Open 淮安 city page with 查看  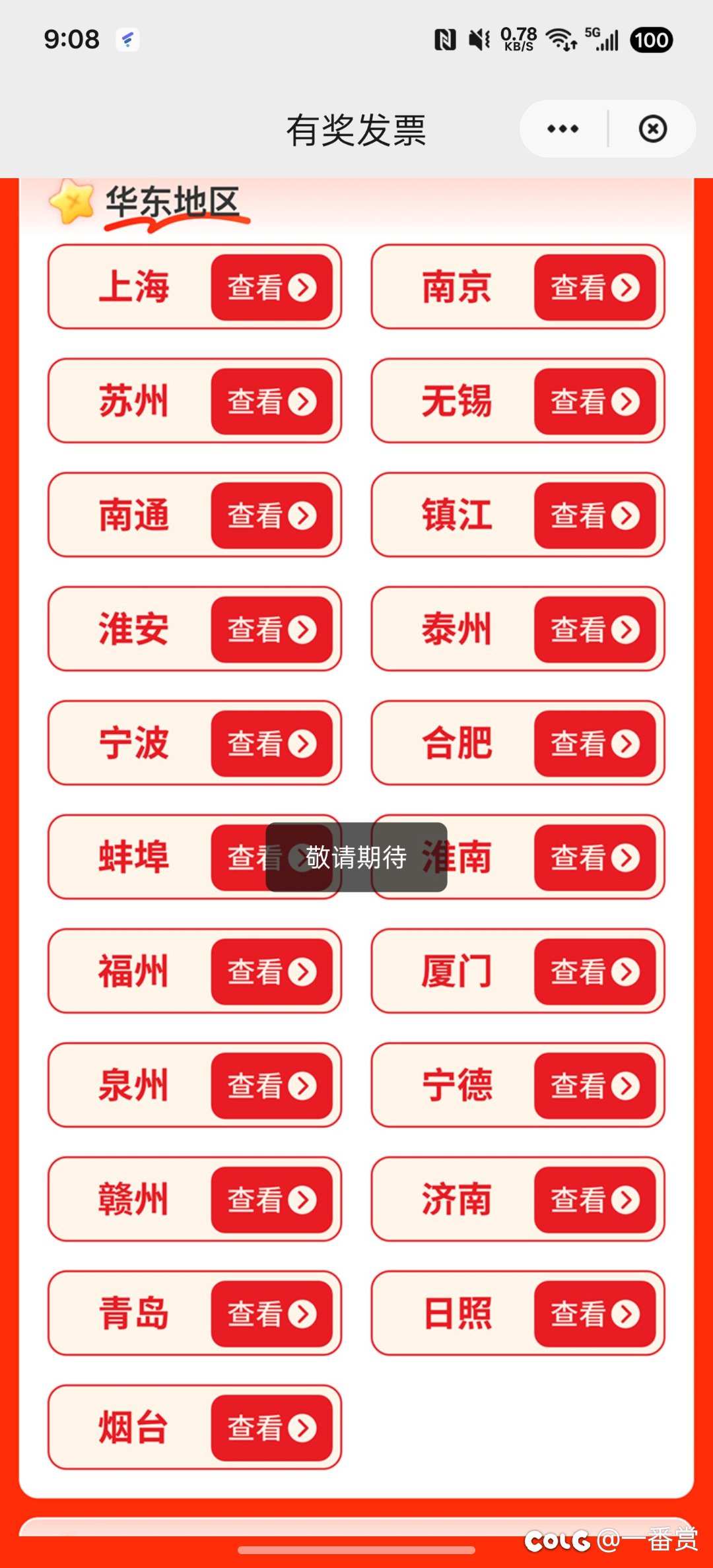[x=271, y=630]
